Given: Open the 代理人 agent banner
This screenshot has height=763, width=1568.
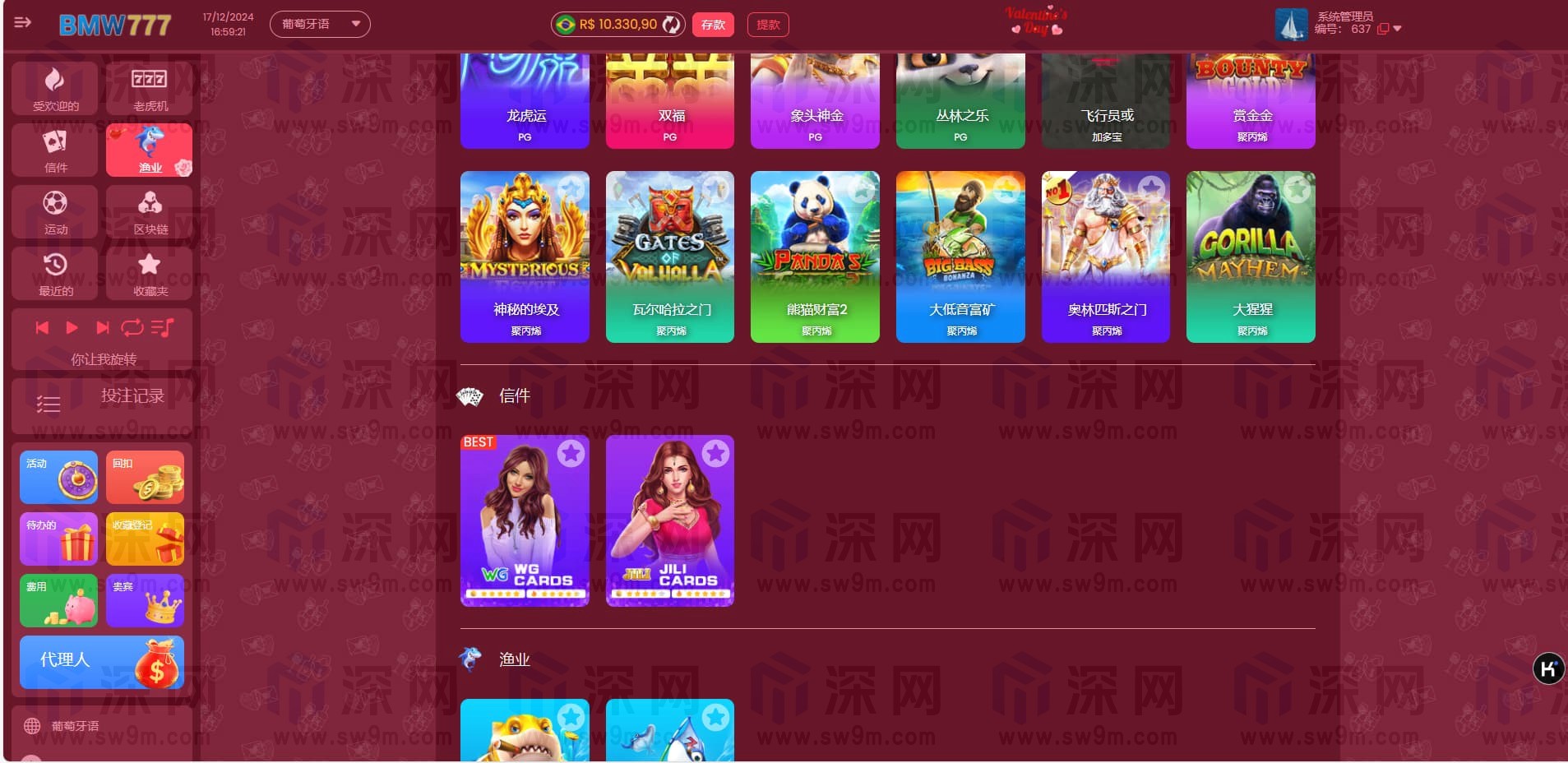Looking at the screenshot, I should (x=102, y=662).
